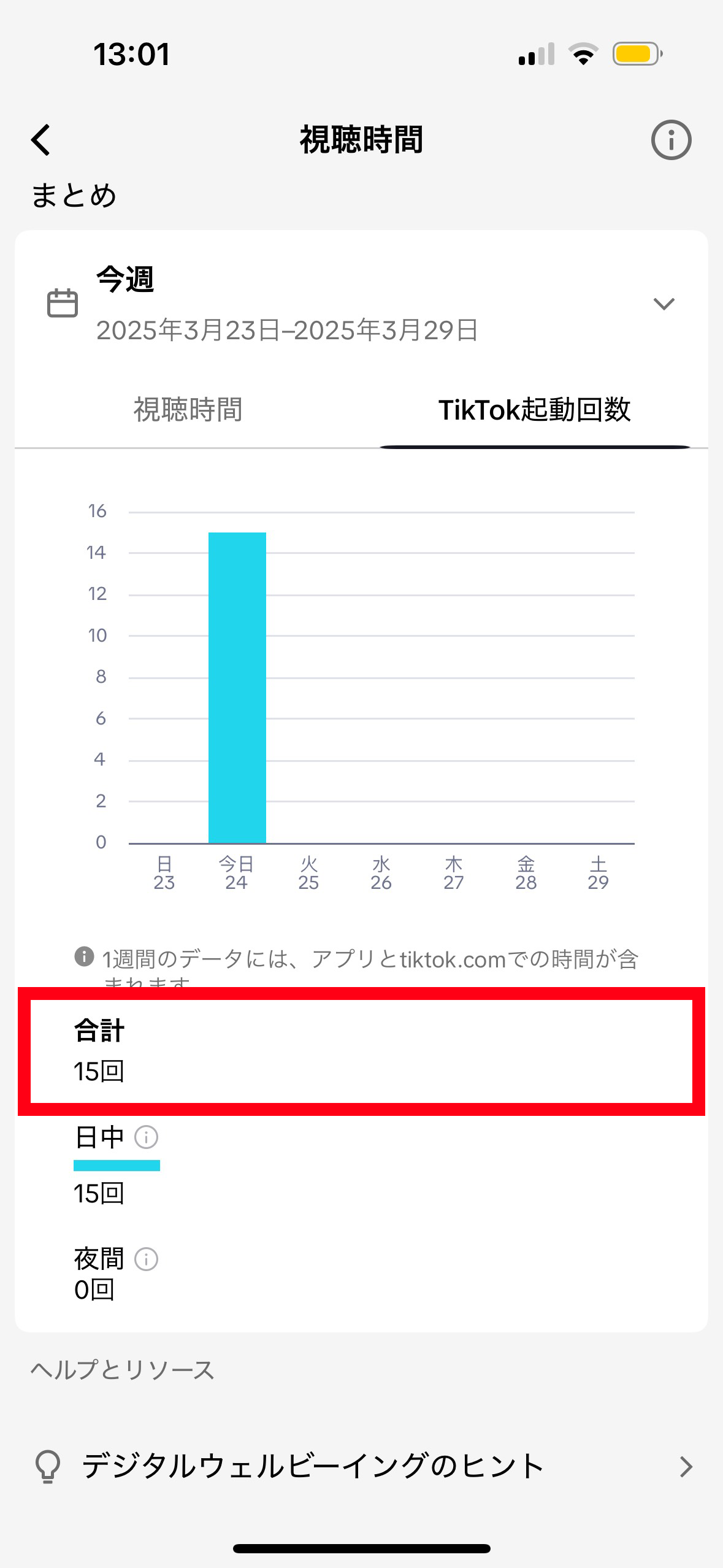Go back from the 視聴時間 screen
The width and height of the screenshot is (723, 1568).
coord(41,140)
